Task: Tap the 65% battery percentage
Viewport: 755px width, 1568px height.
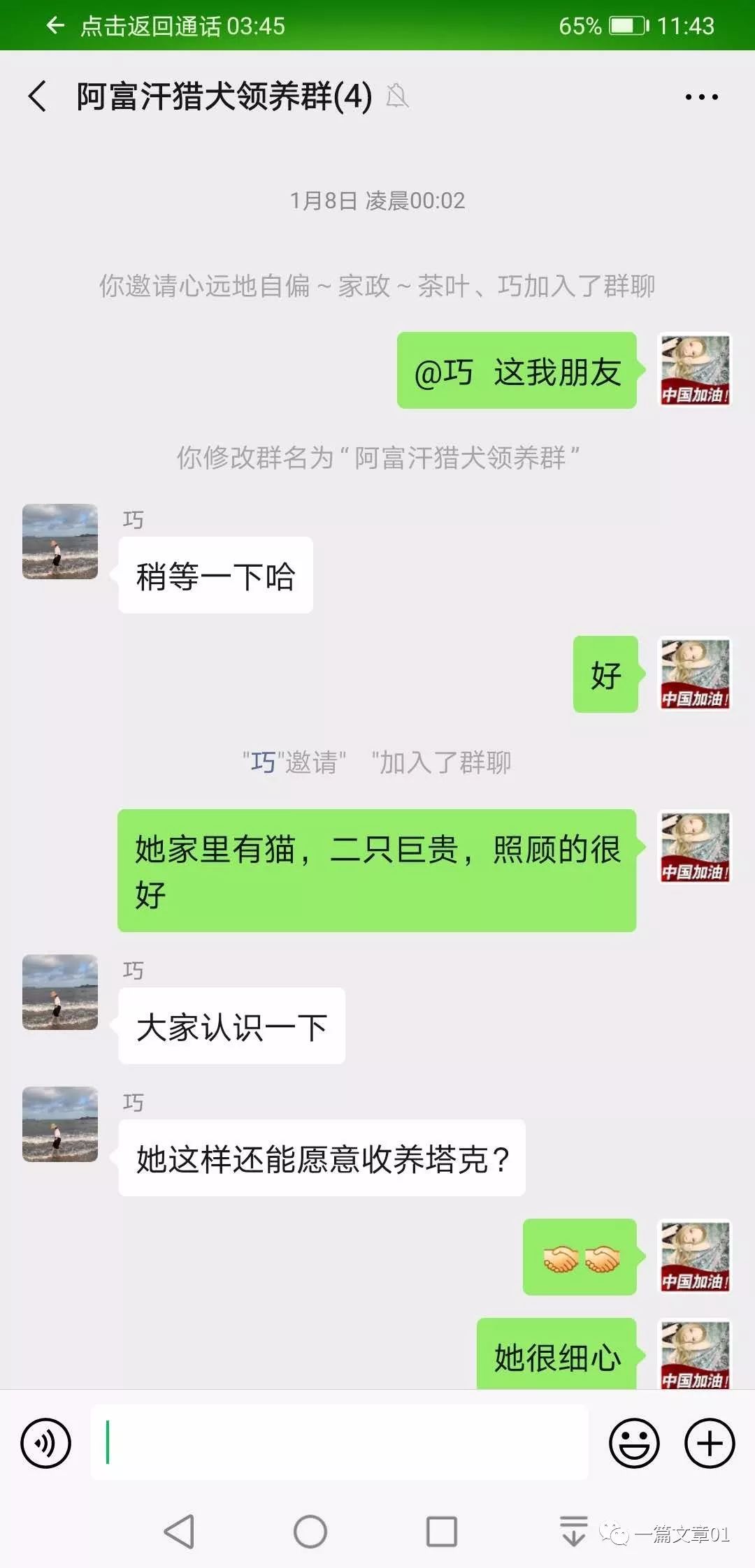Action: pos(578,27)
